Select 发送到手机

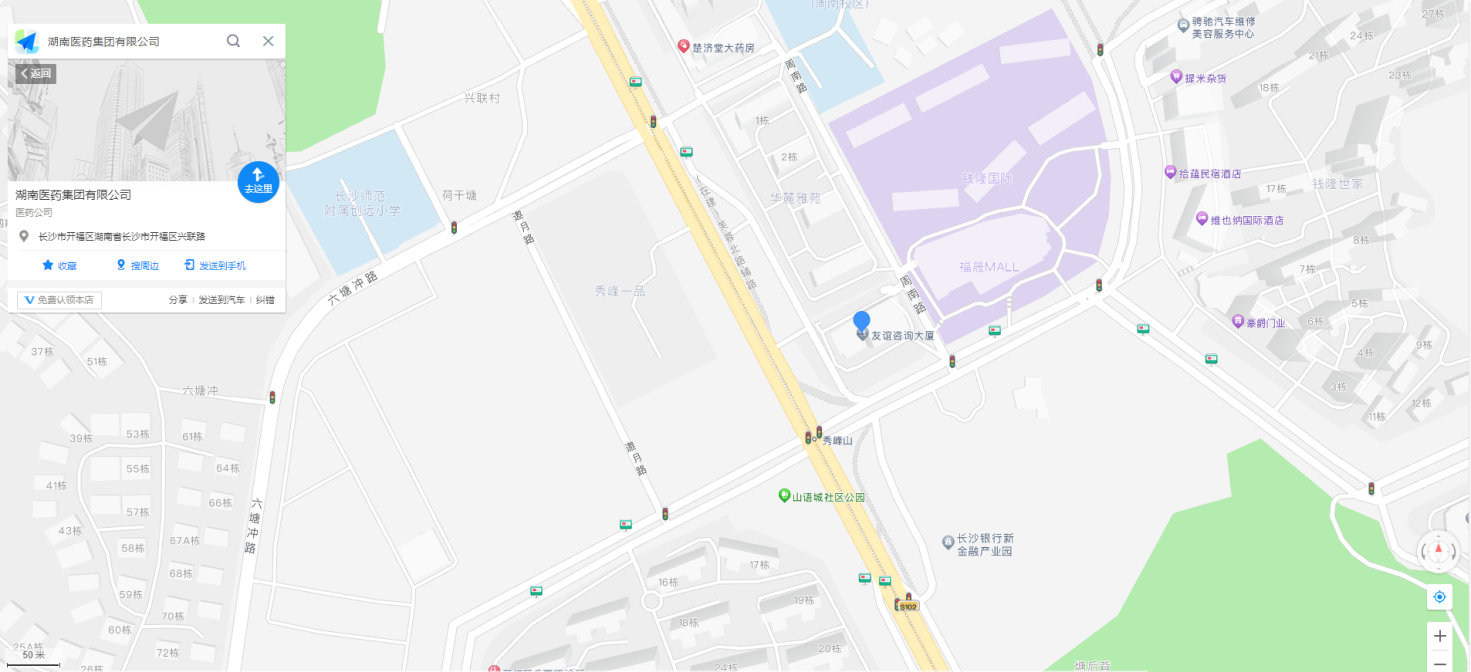pyautogui.click(x=215, y=266)
